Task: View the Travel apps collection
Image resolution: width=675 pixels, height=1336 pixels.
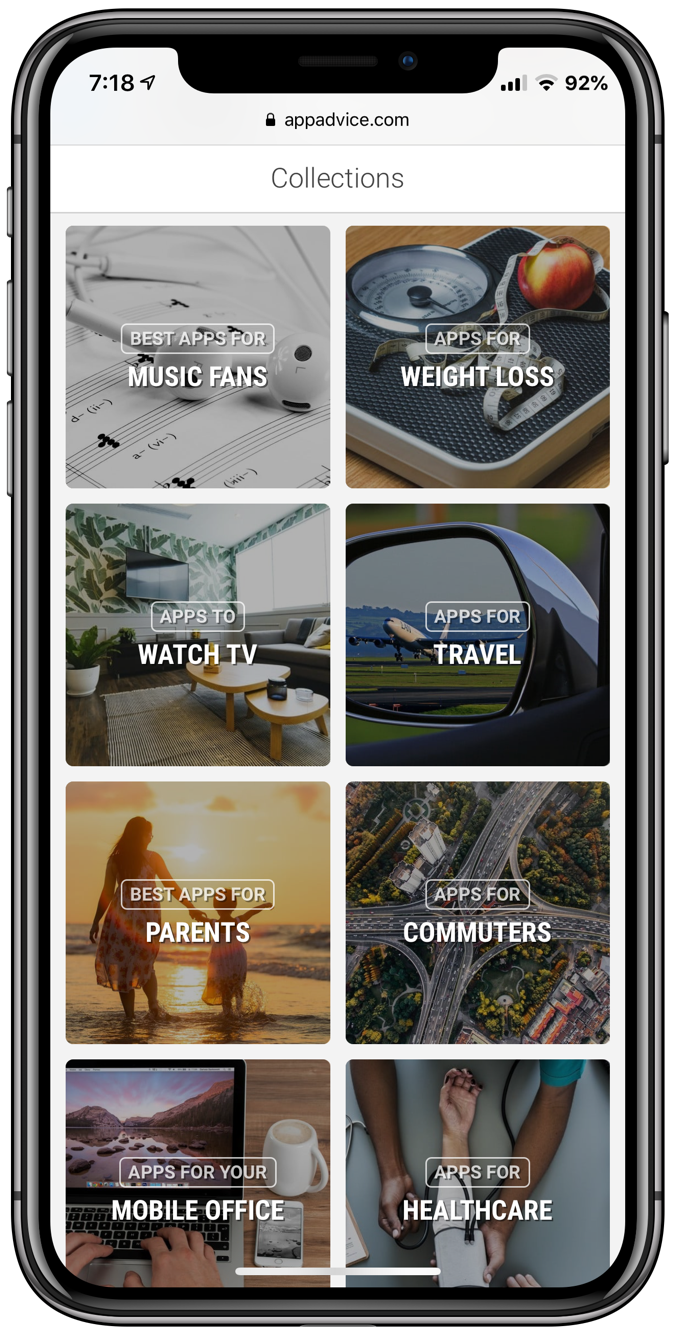Action: click(x=478, y=635)
